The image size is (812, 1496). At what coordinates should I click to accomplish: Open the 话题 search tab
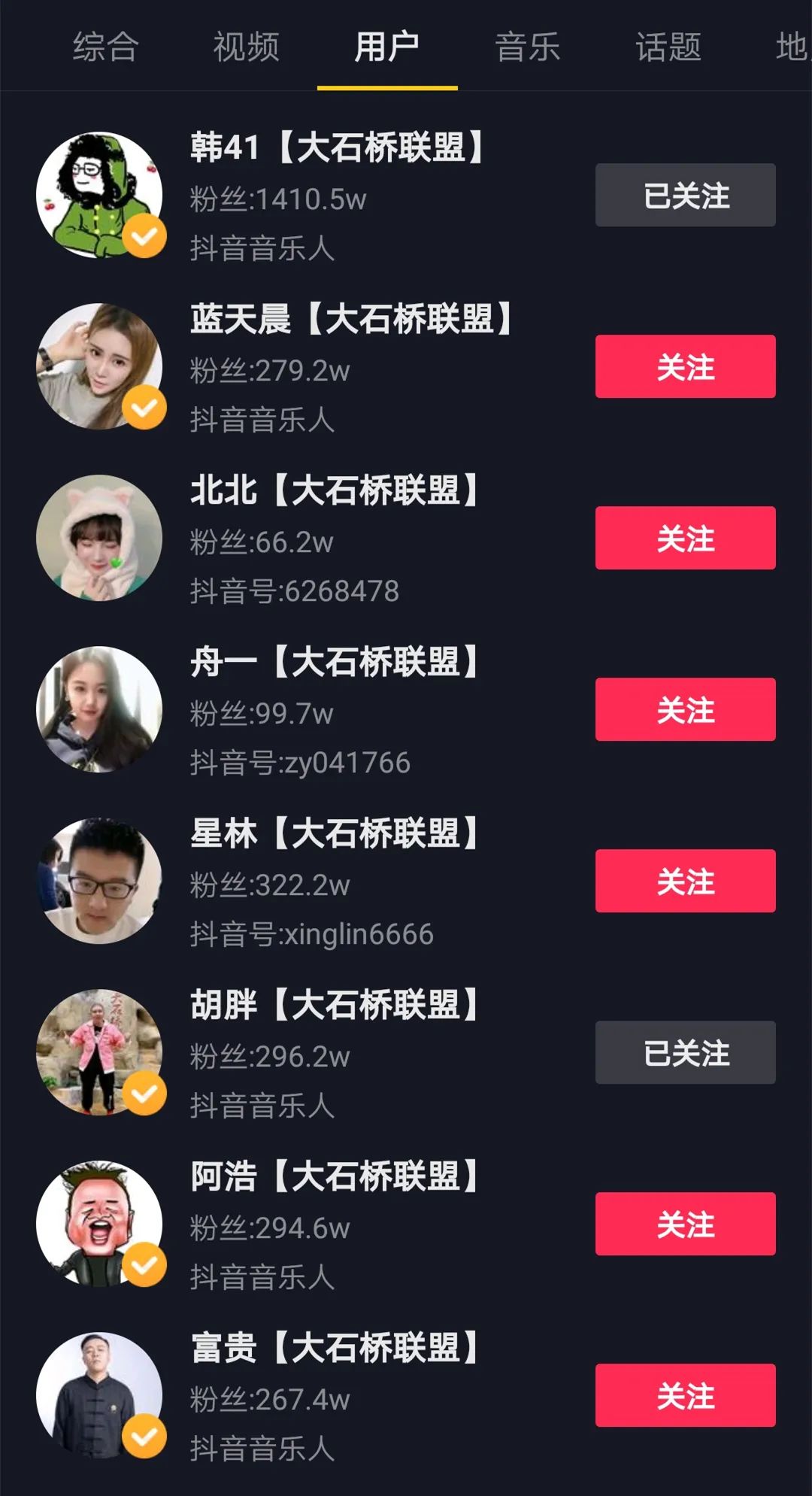coord(668,47)
